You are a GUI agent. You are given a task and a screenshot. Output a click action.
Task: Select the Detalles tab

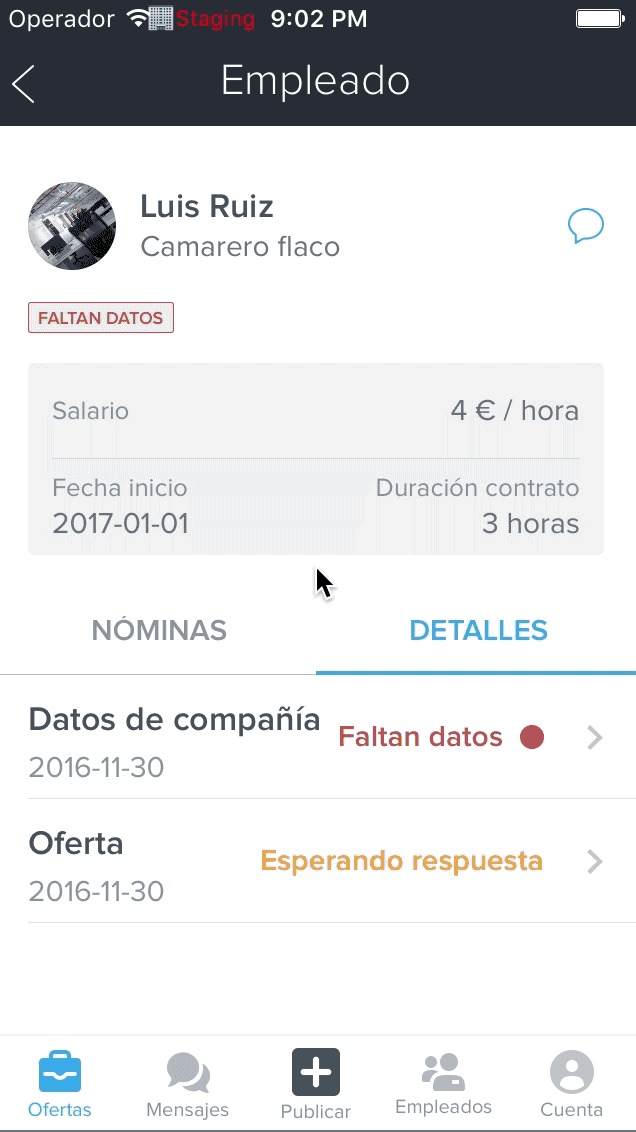pos(478,630)
